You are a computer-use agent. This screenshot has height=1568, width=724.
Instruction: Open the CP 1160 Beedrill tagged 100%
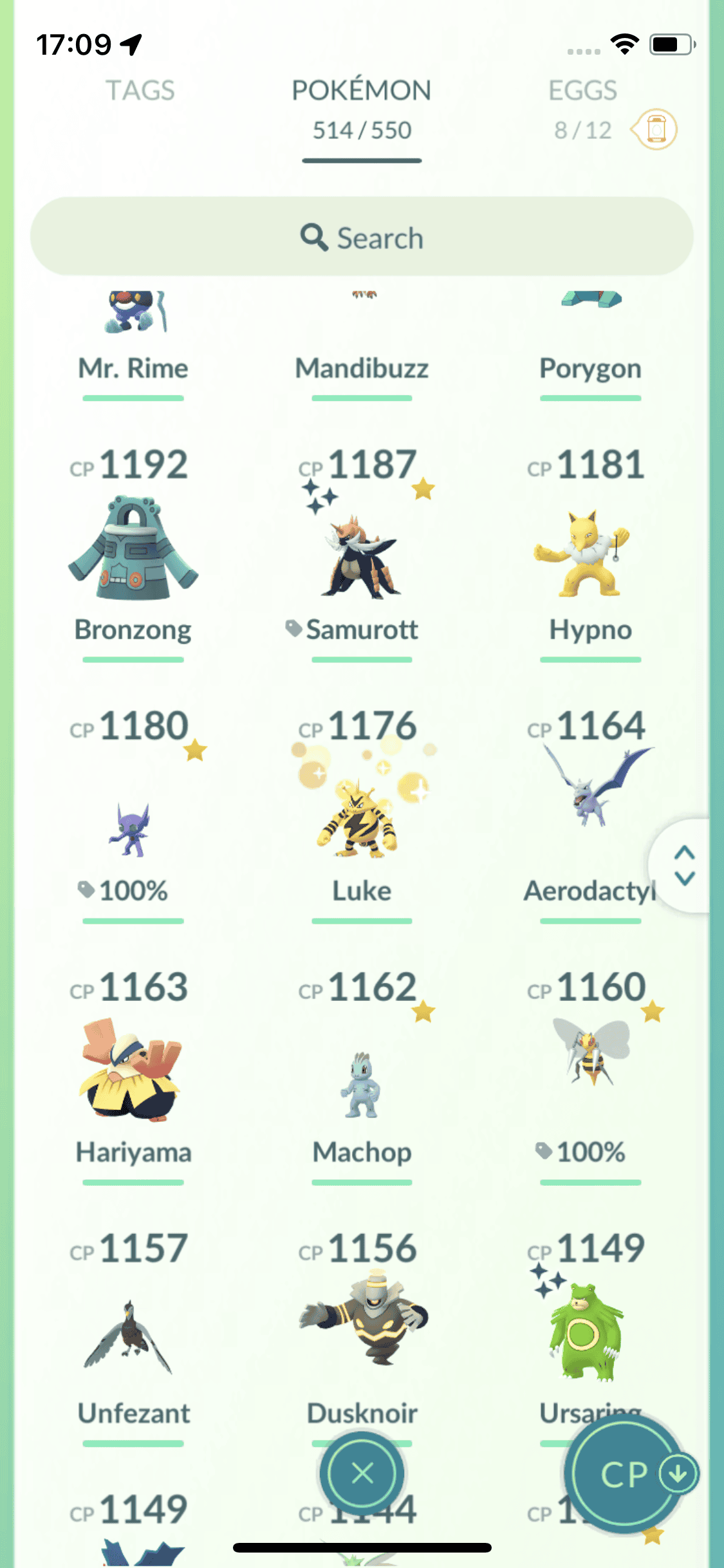pos(590,1056)
